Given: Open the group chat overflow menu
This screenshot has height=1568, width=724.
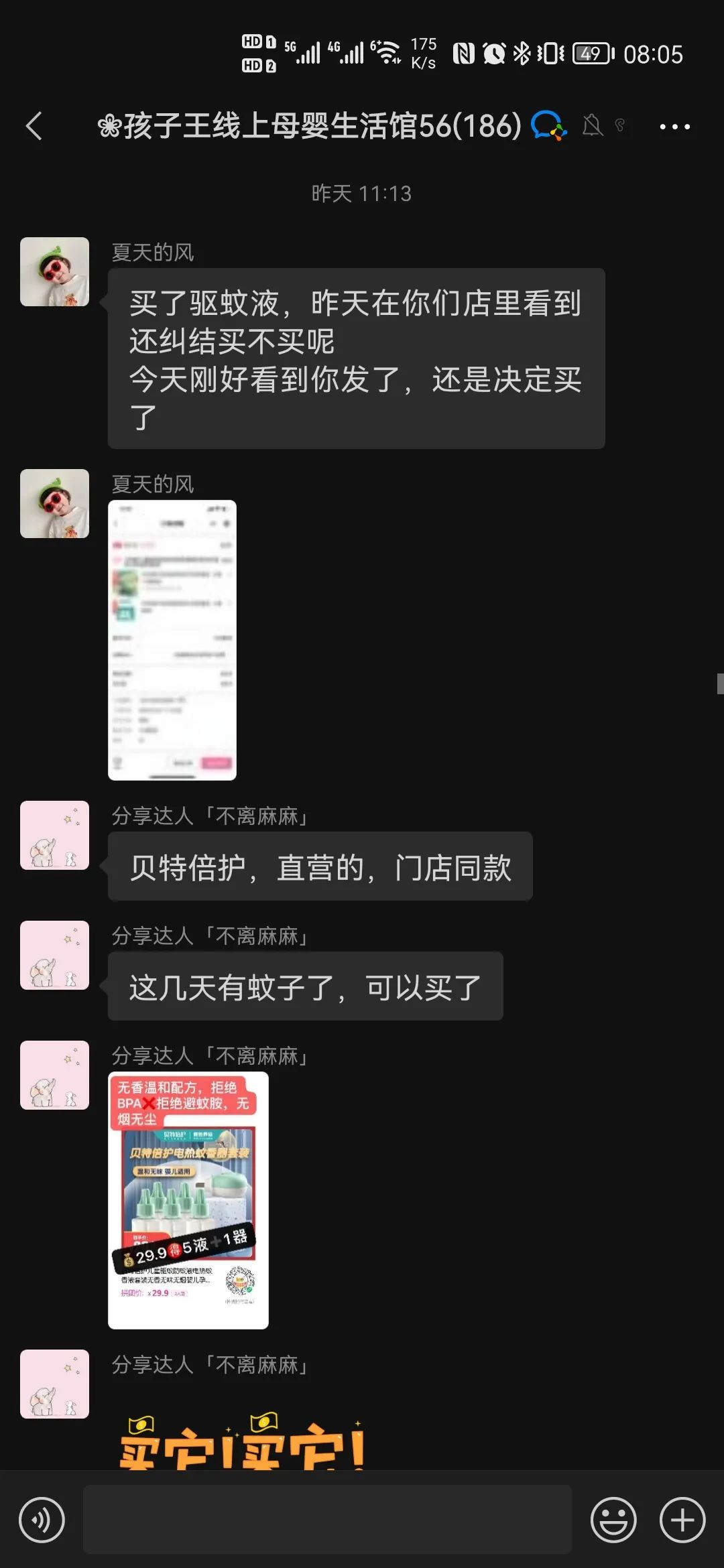Looking at the screenshot, I should (x=674, y=126).
